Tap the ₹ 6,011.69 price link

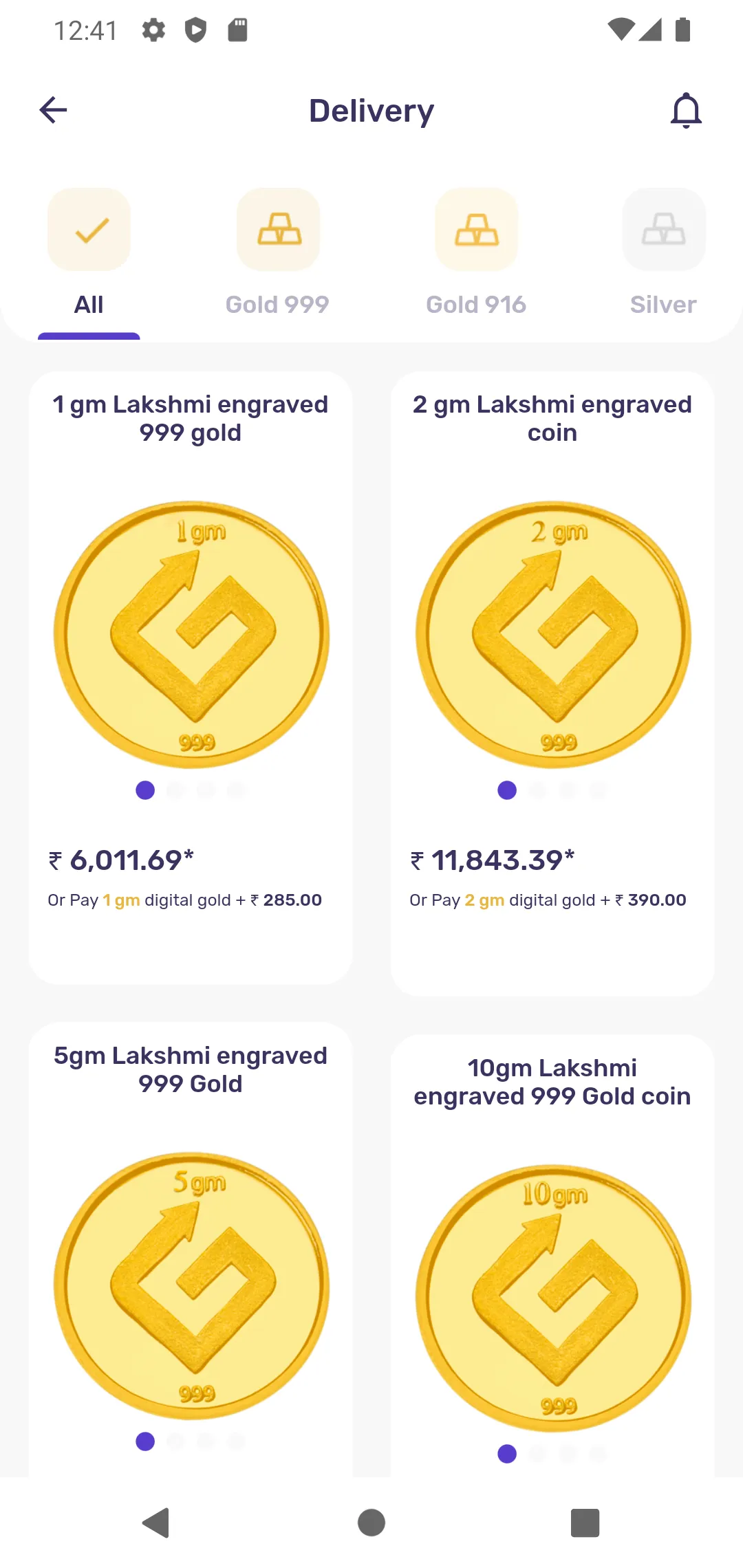(120, 860)
